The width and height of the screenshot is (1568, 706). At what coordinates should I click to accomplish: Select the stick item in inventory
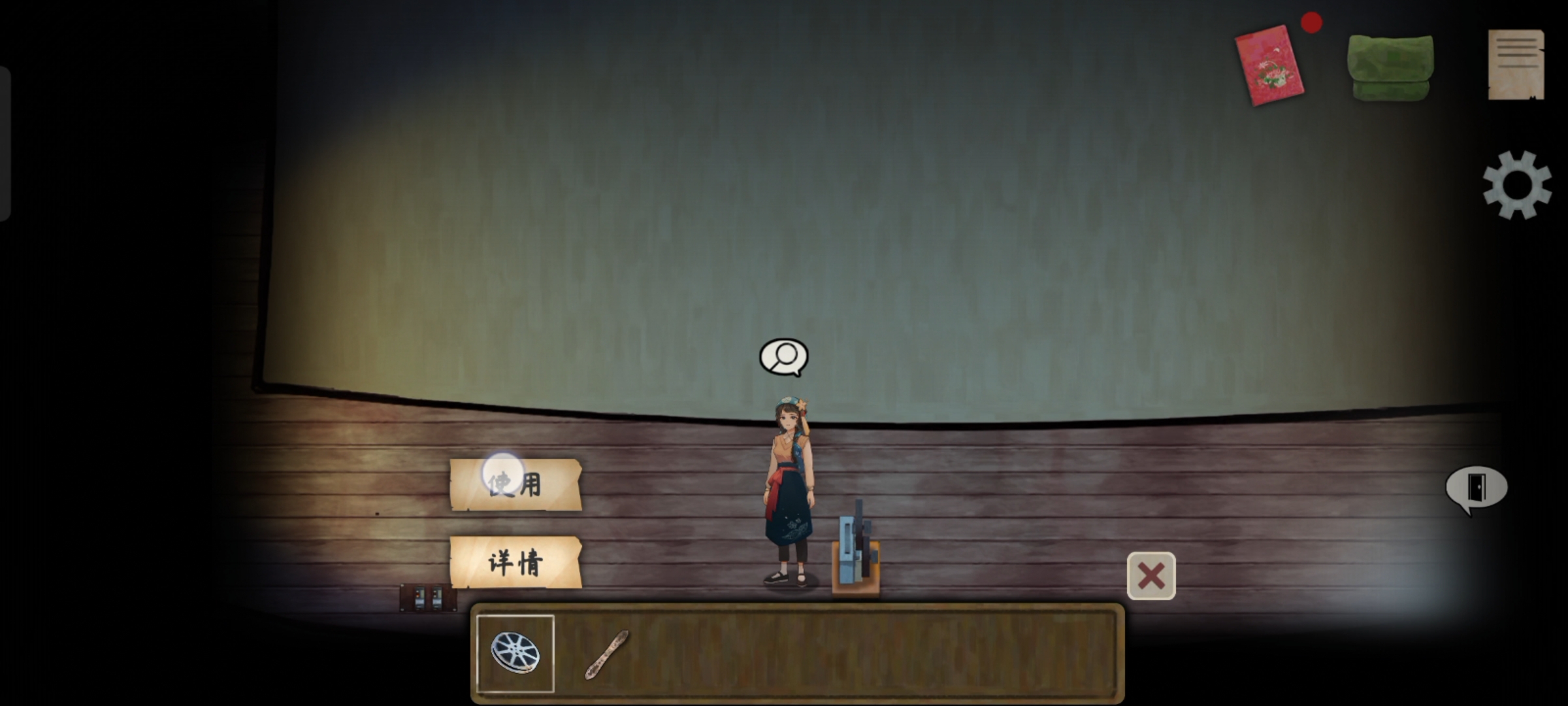[606, 653]
